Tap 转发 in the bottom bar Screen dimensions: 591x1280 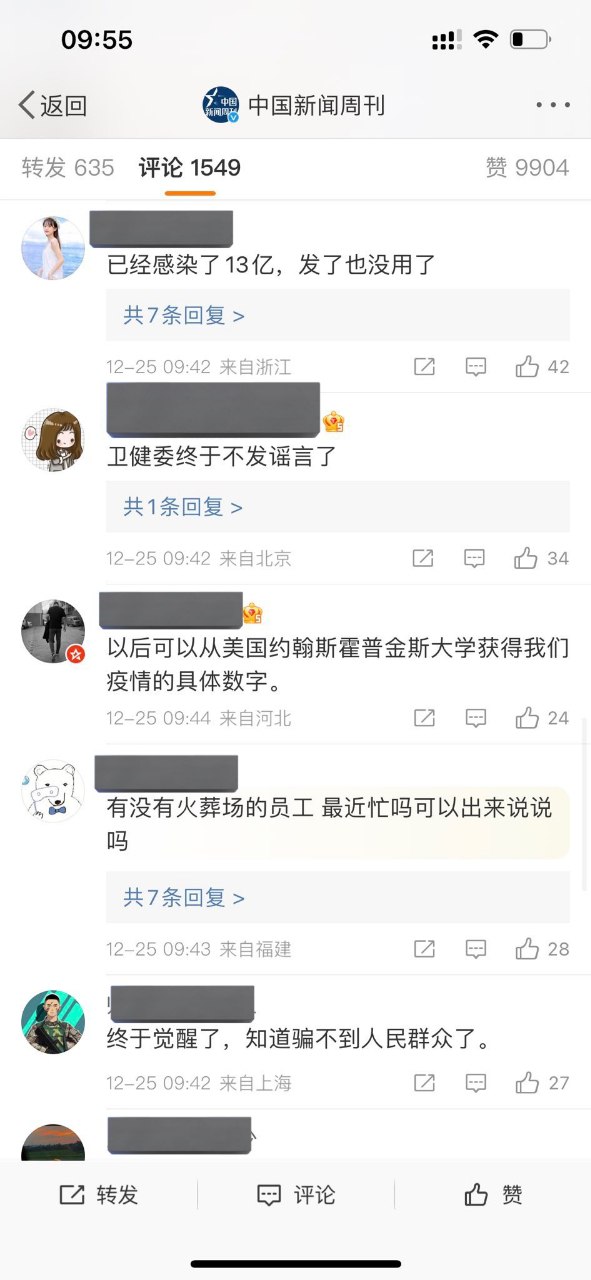point(98,1195)
